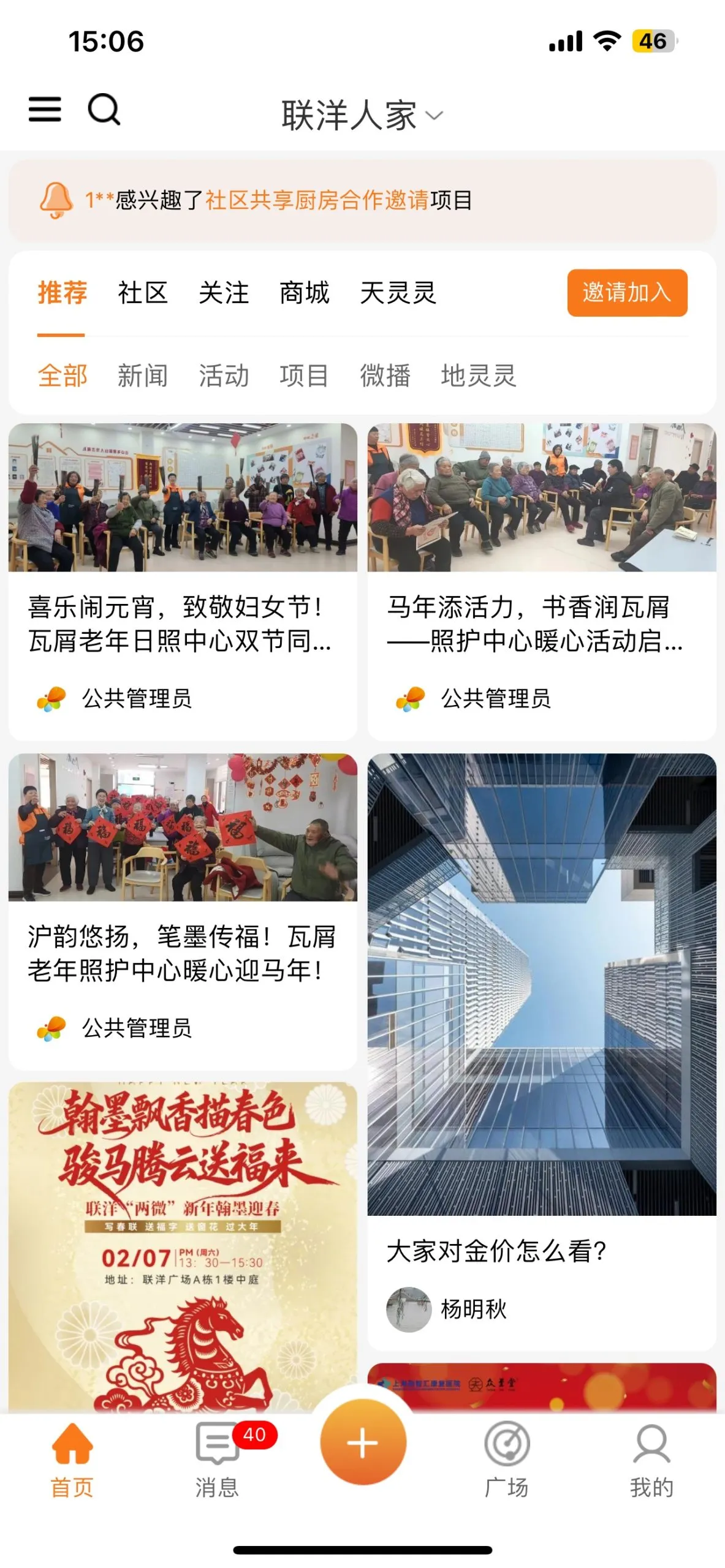Click the 公共管理员 avatar under the first post
This screenshot has width=725, height=1568.
point(50,698)
